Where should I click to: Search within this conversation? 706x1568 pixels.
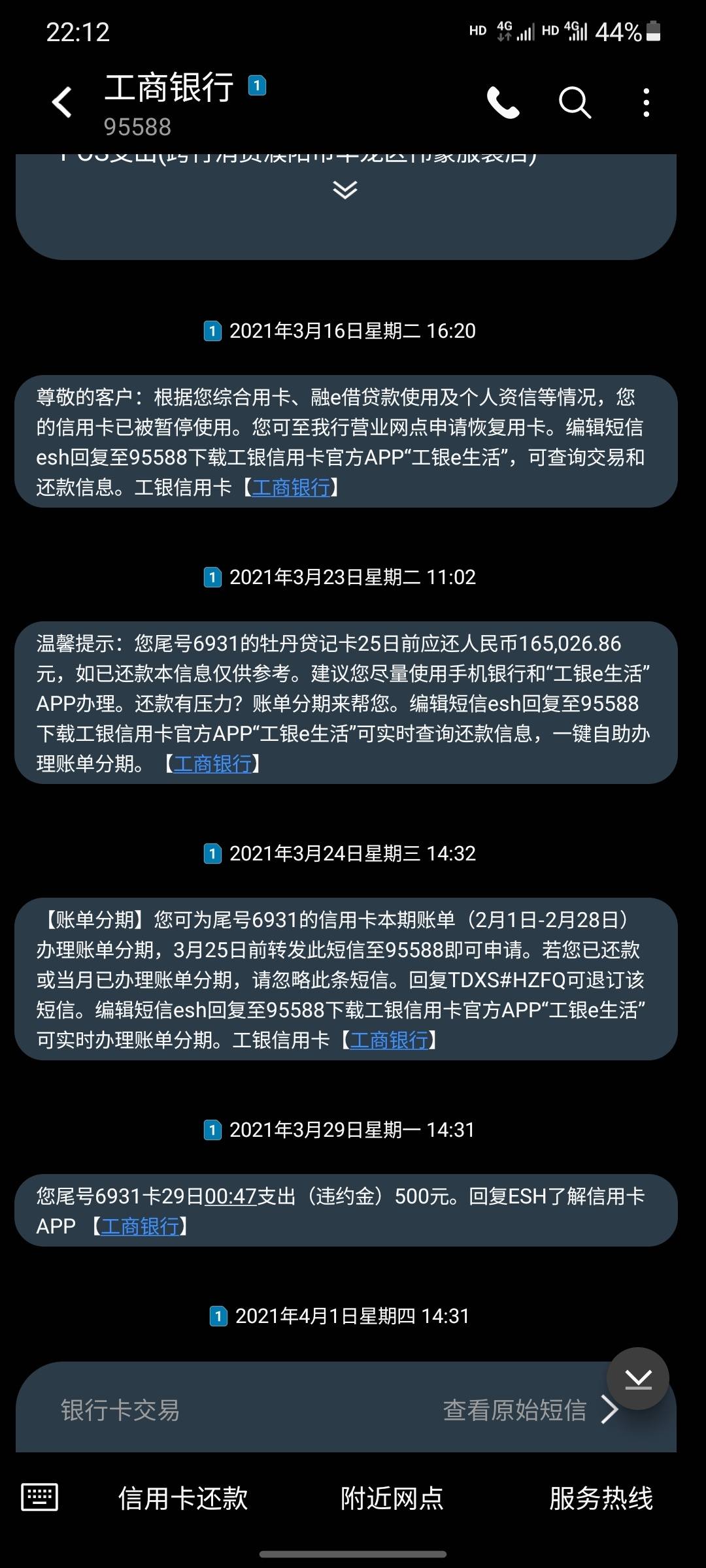pyautogui.click(x=575, y=103)
